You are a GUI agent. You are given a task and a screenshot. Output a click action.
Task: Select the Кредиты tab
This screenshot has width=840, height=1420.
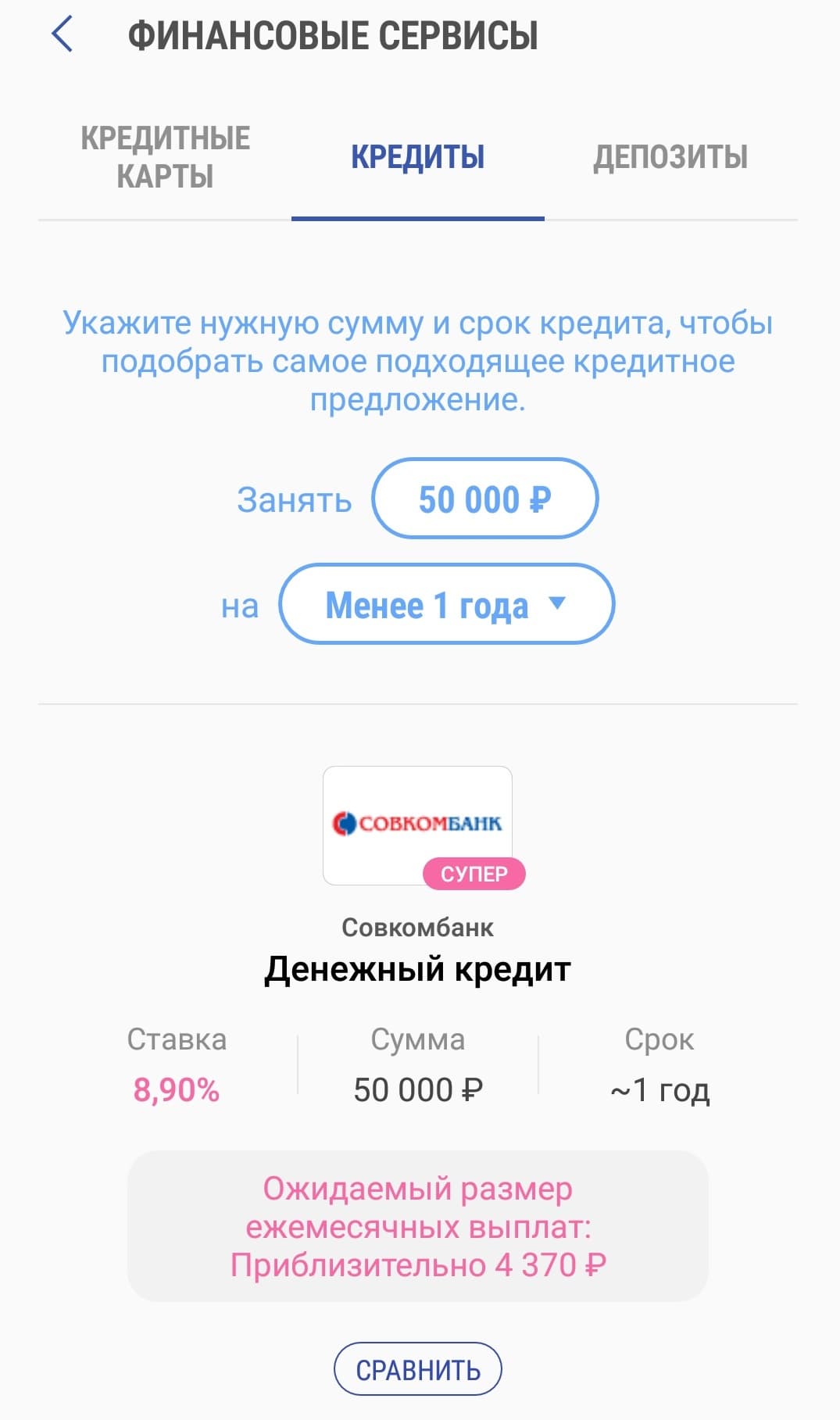pyautogui.click(x=418, y=157)
